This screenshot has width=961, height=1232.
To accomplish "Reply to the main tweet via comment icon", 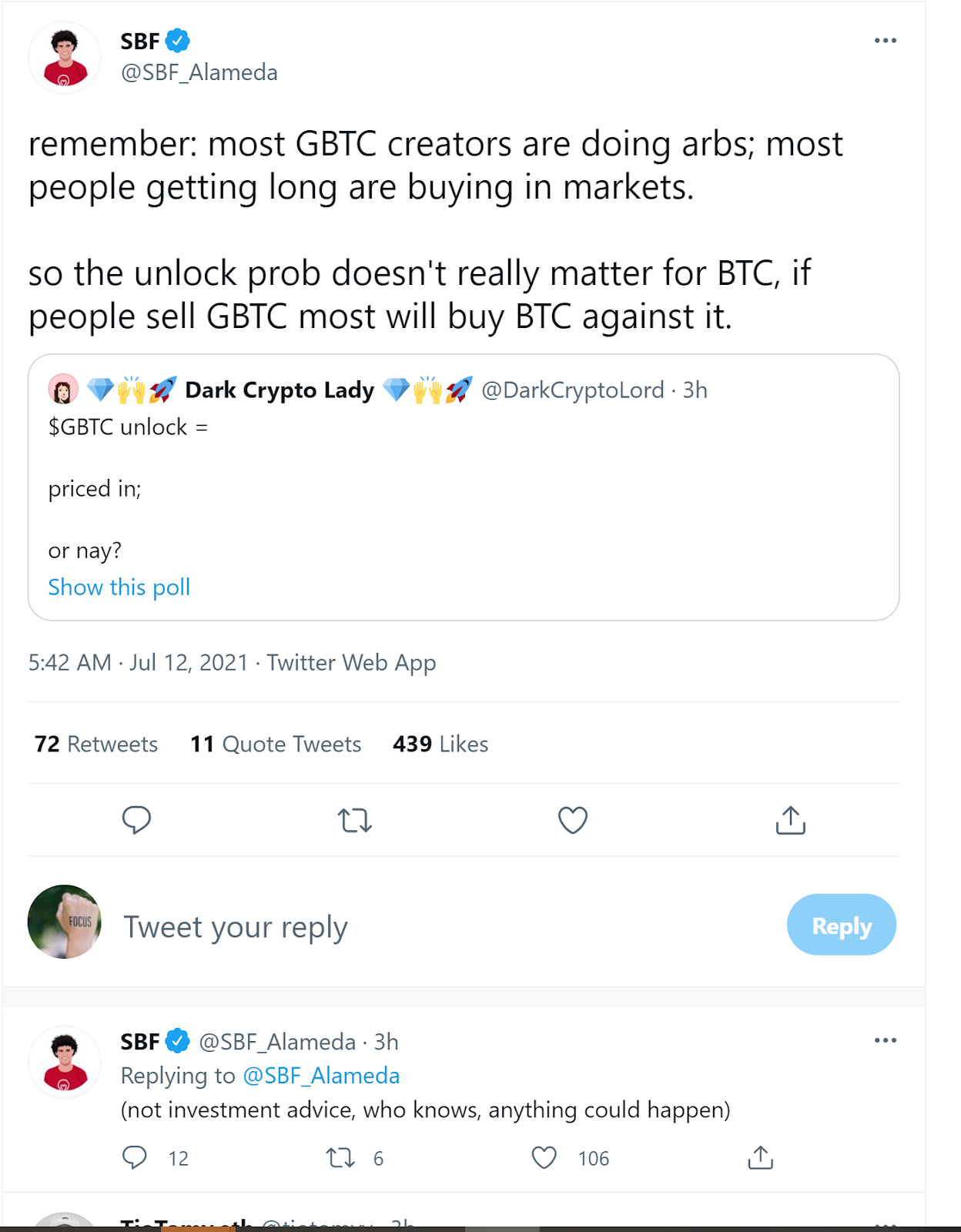I will (136, 820).
